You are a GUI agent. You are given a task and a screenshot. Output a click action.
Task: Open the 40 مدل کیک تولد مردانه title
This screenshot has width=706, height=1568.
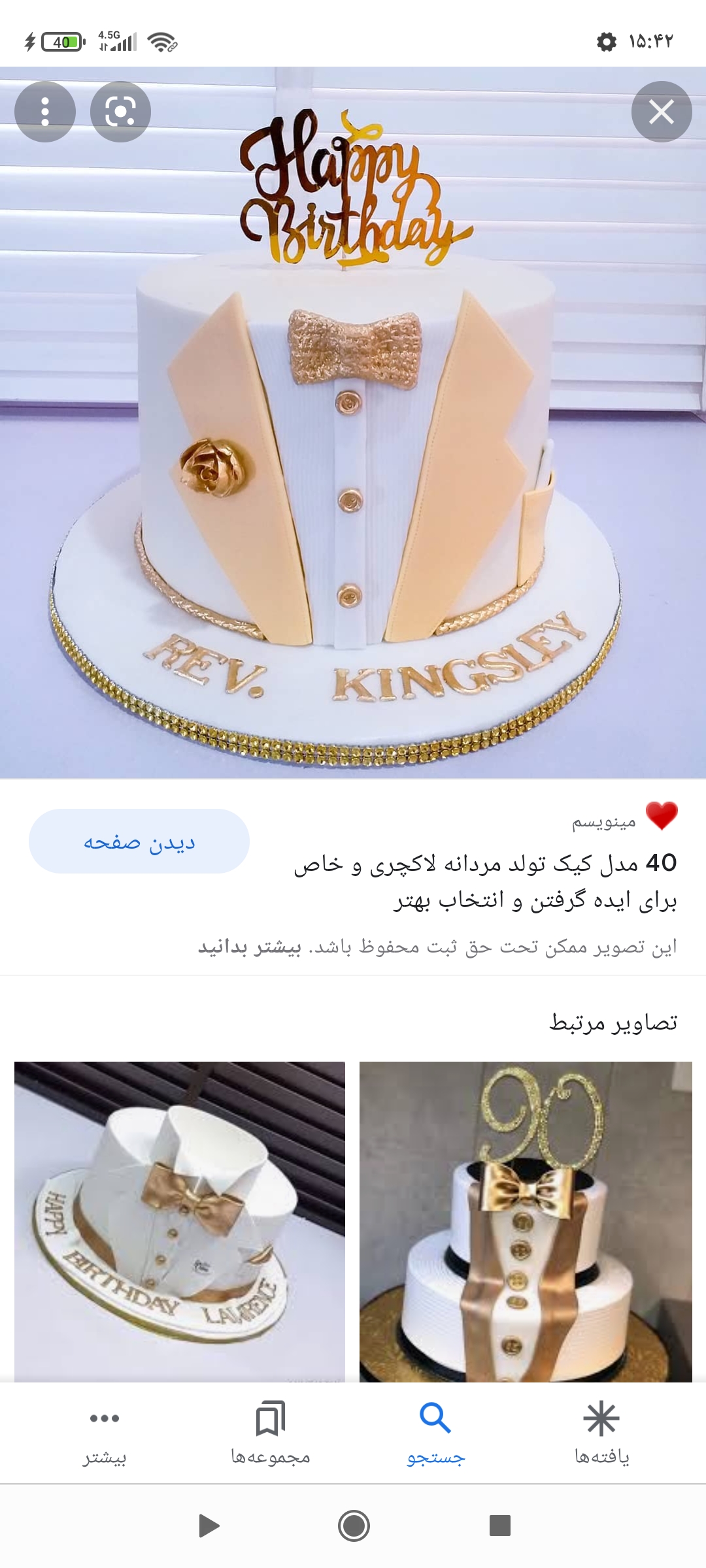coord(484,881)
